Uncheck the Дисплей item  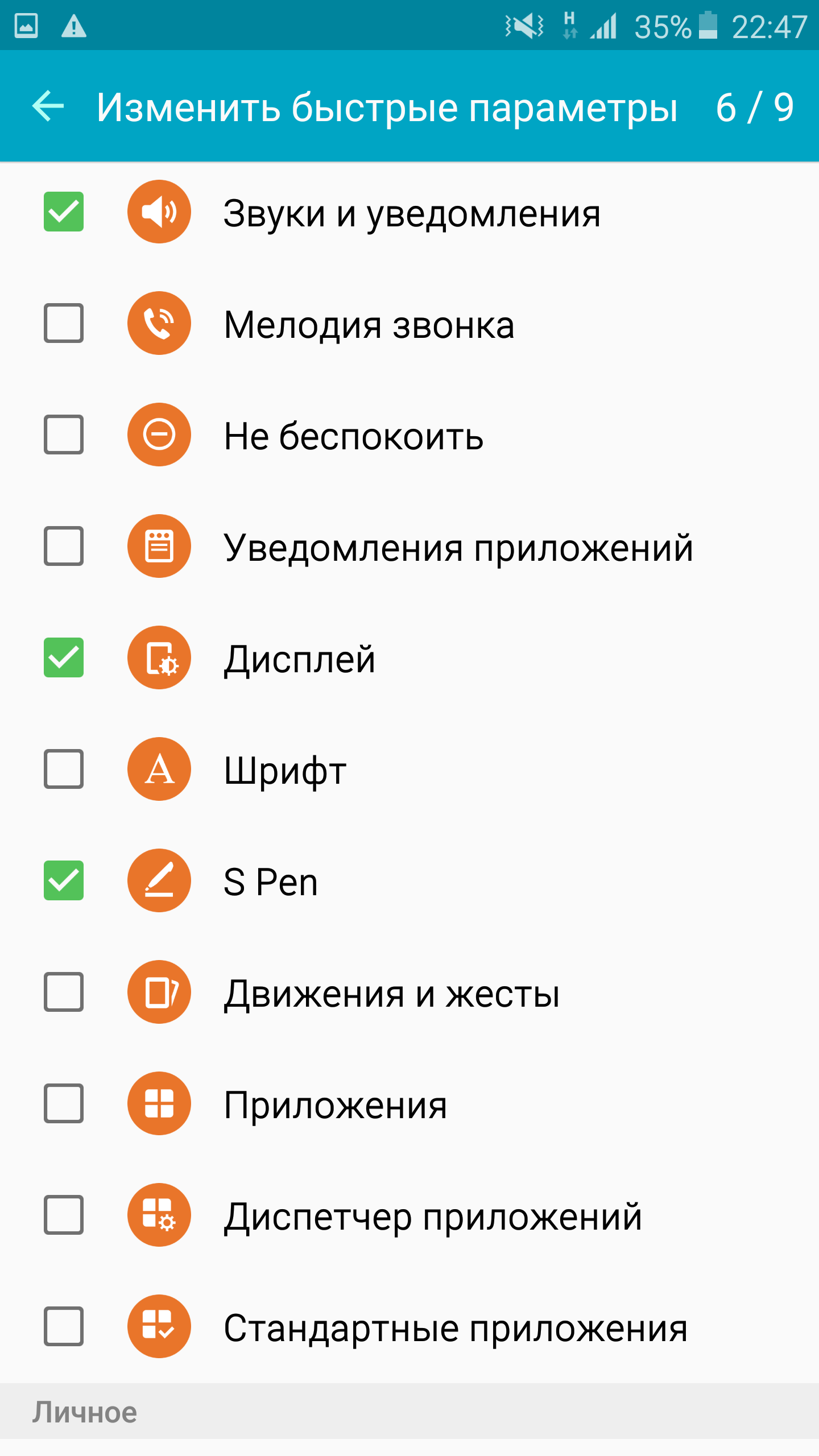pyautogui.click(x=64, y=657)
